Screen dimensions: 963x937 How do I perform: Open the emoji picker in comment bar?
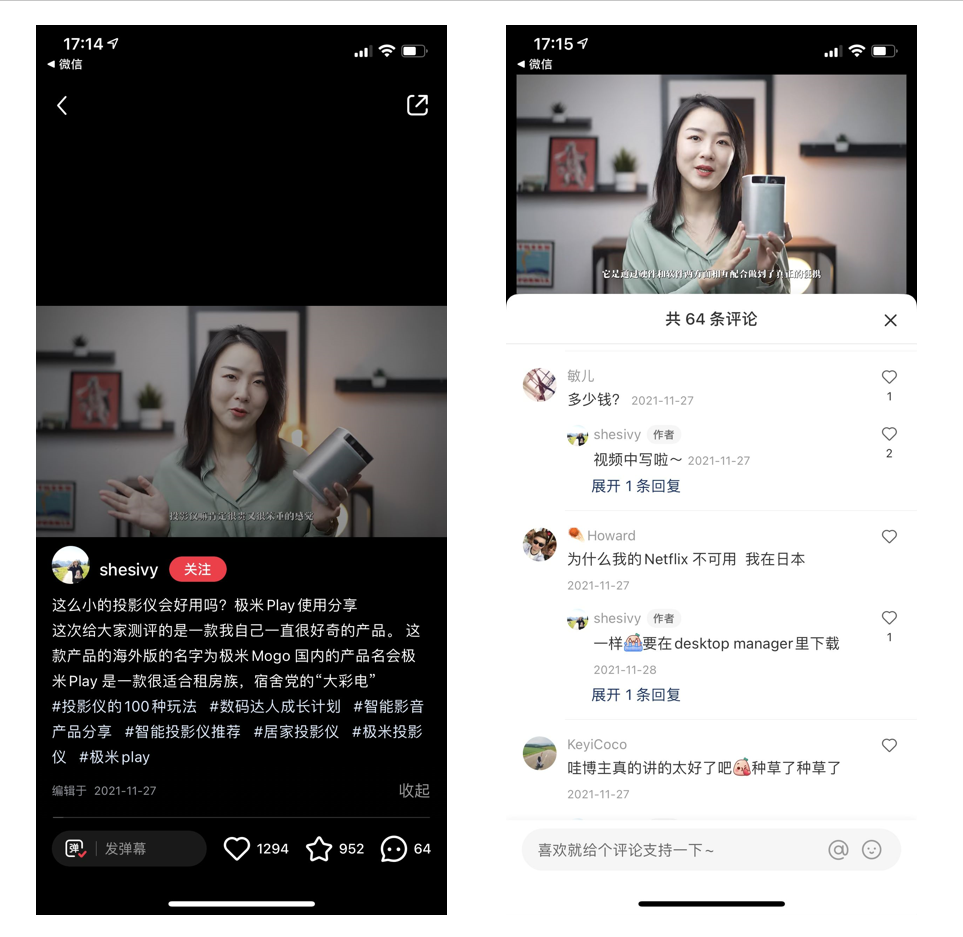(872, 850)
